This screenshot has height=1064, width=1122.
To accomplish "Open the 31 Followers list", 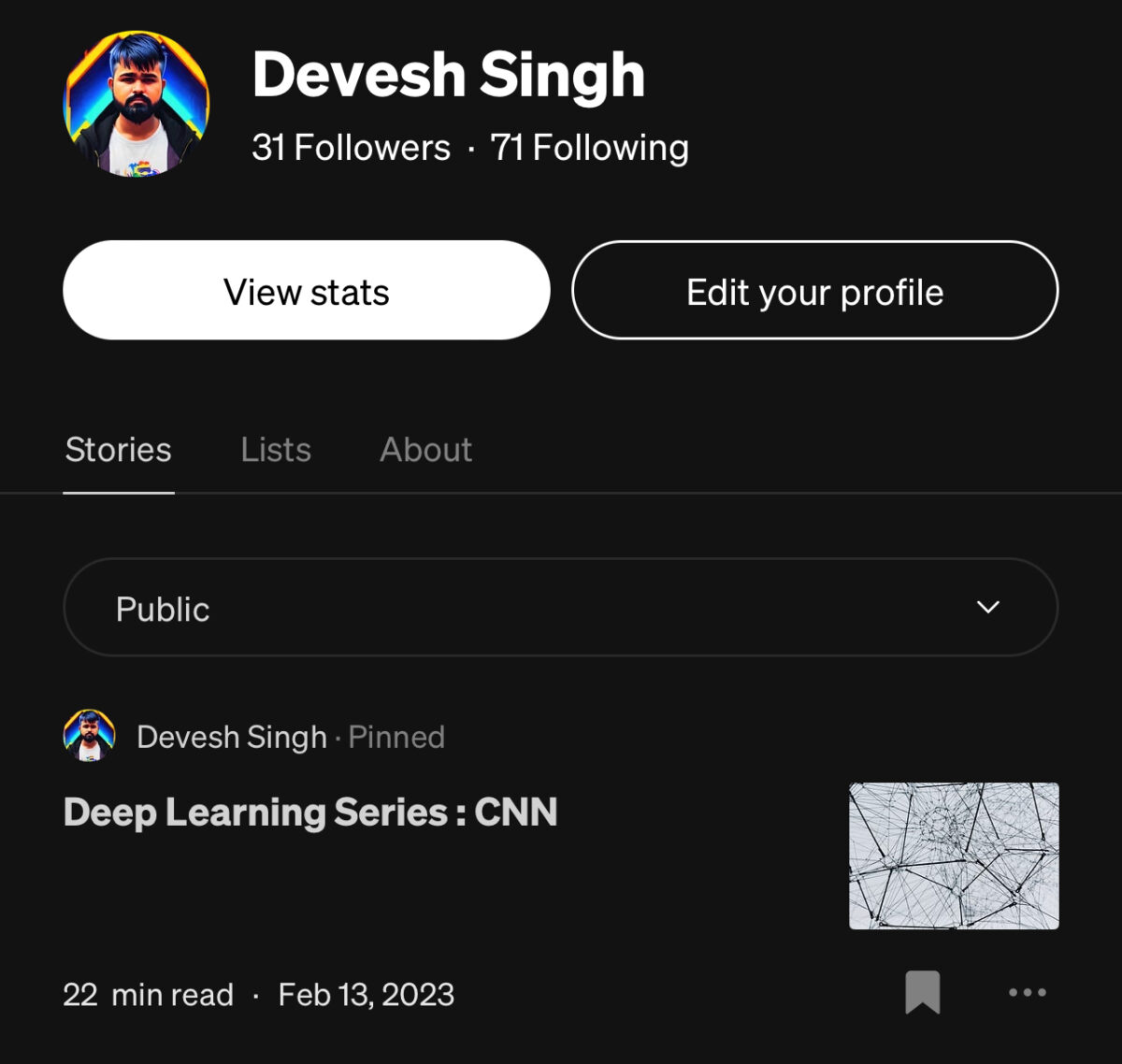I will pos(352,148).
